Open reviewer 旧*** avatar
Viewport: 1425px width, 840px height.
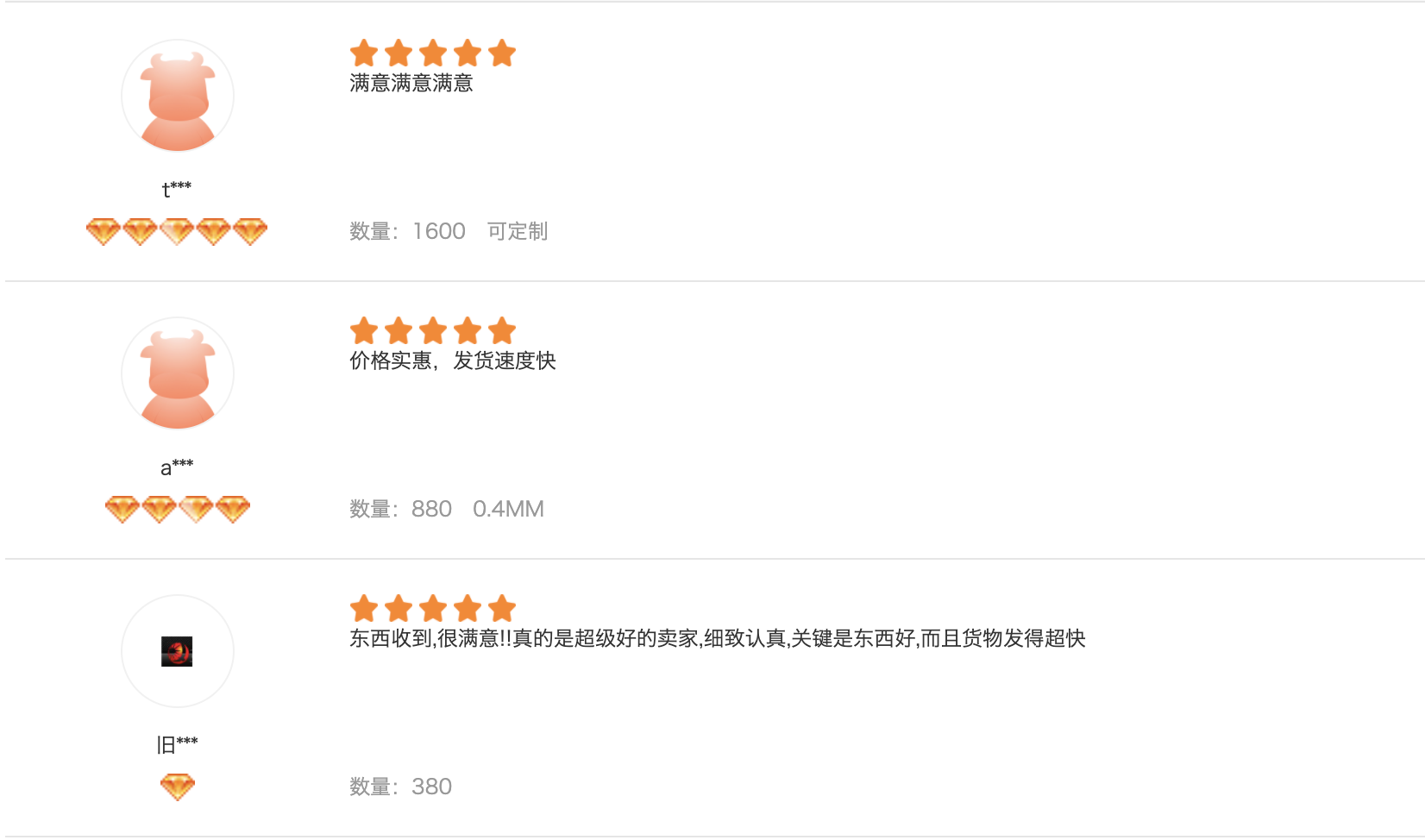pos(178,651)
